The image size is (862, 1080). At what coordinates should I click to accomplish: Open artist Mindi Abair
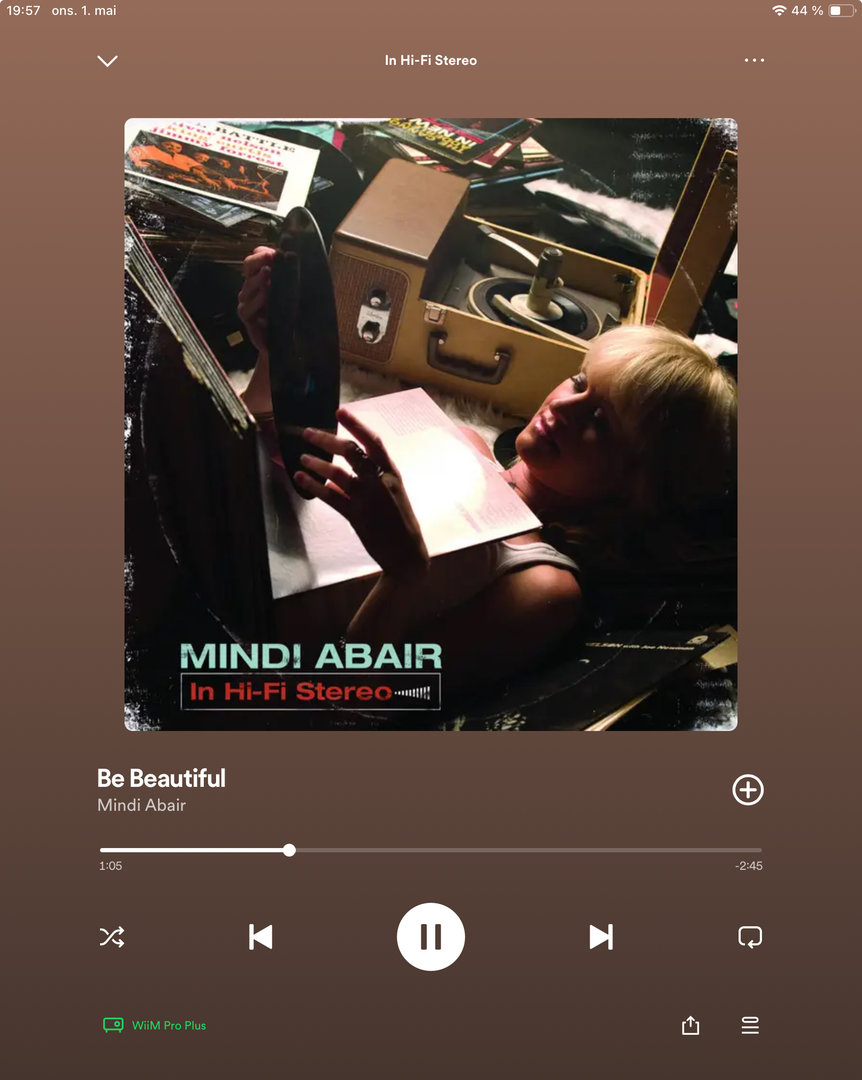(x=141, y=805)
